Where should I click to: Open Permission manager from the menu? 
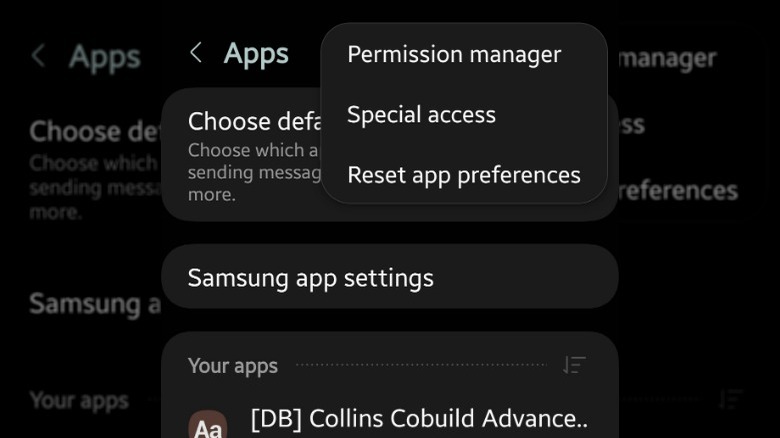tap(453, 54)
